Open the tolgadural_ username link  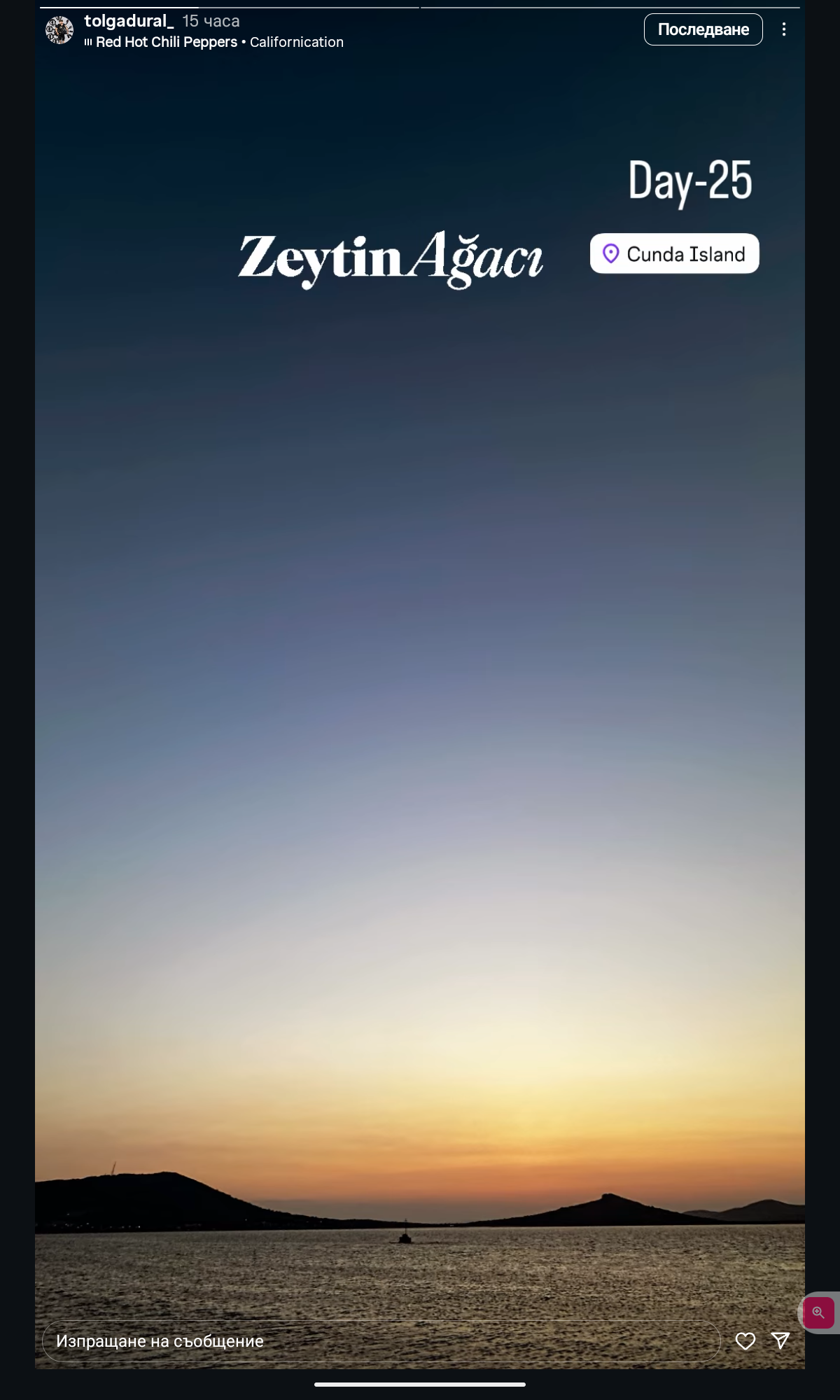tap(129, 21)
